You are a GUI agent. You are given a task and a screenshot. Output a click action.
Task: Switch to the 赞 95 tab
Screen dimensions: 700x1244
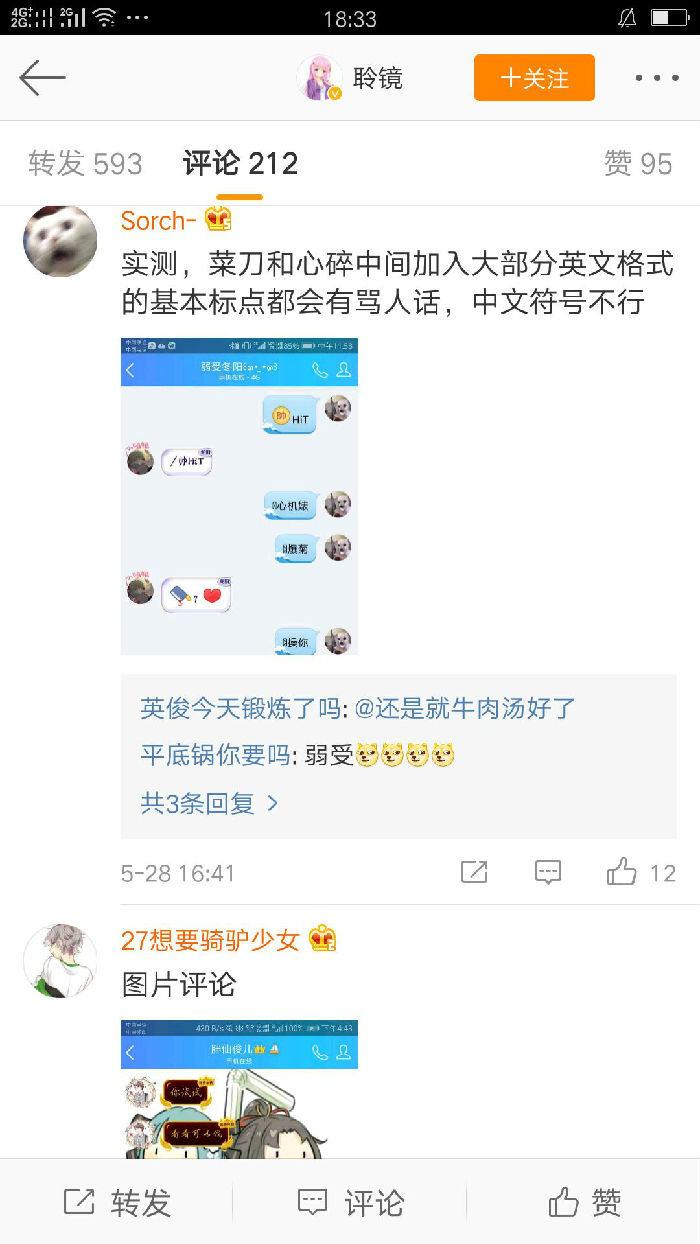(x=637, y=164)
